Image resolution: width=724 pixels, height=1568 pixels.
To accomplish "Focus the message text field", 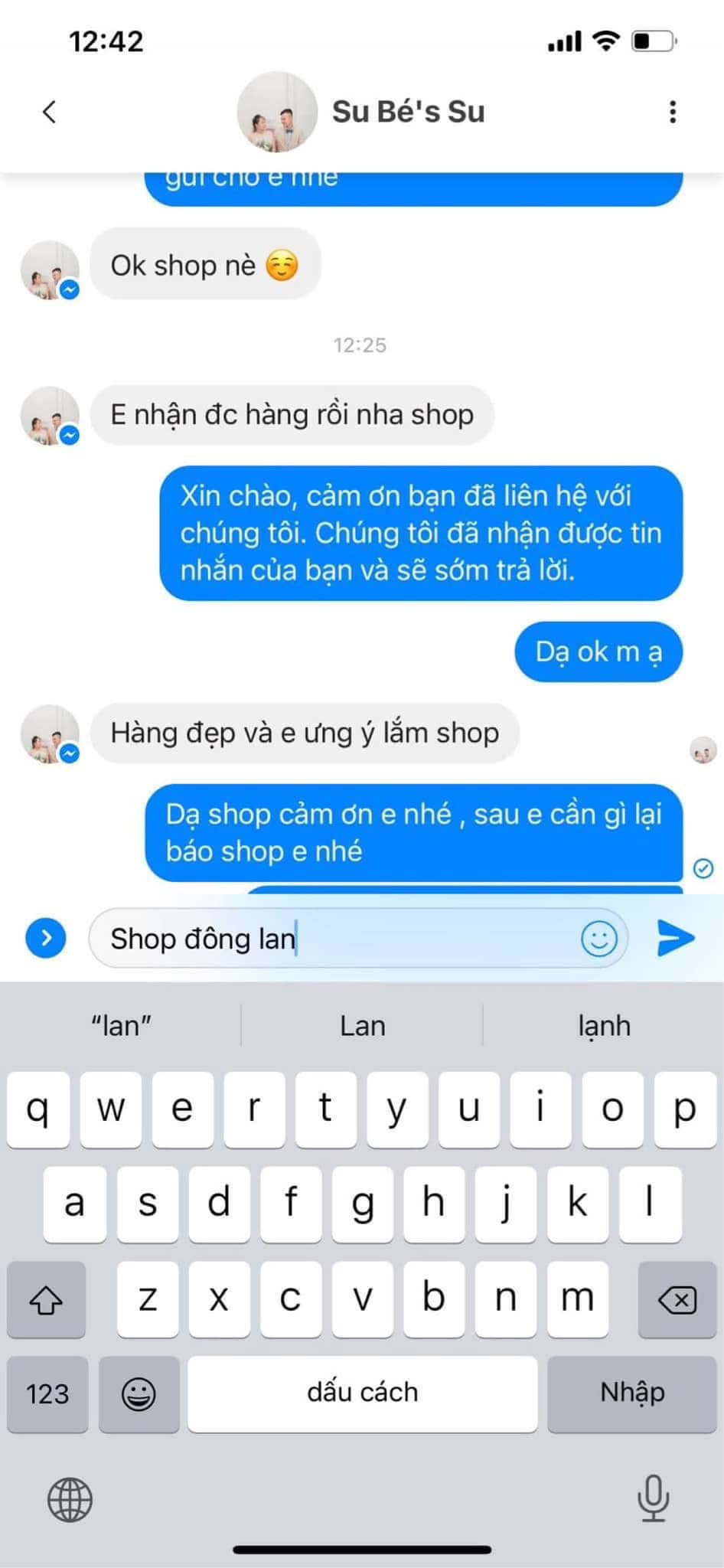I will pyautogui.click(x=337, y=939).
